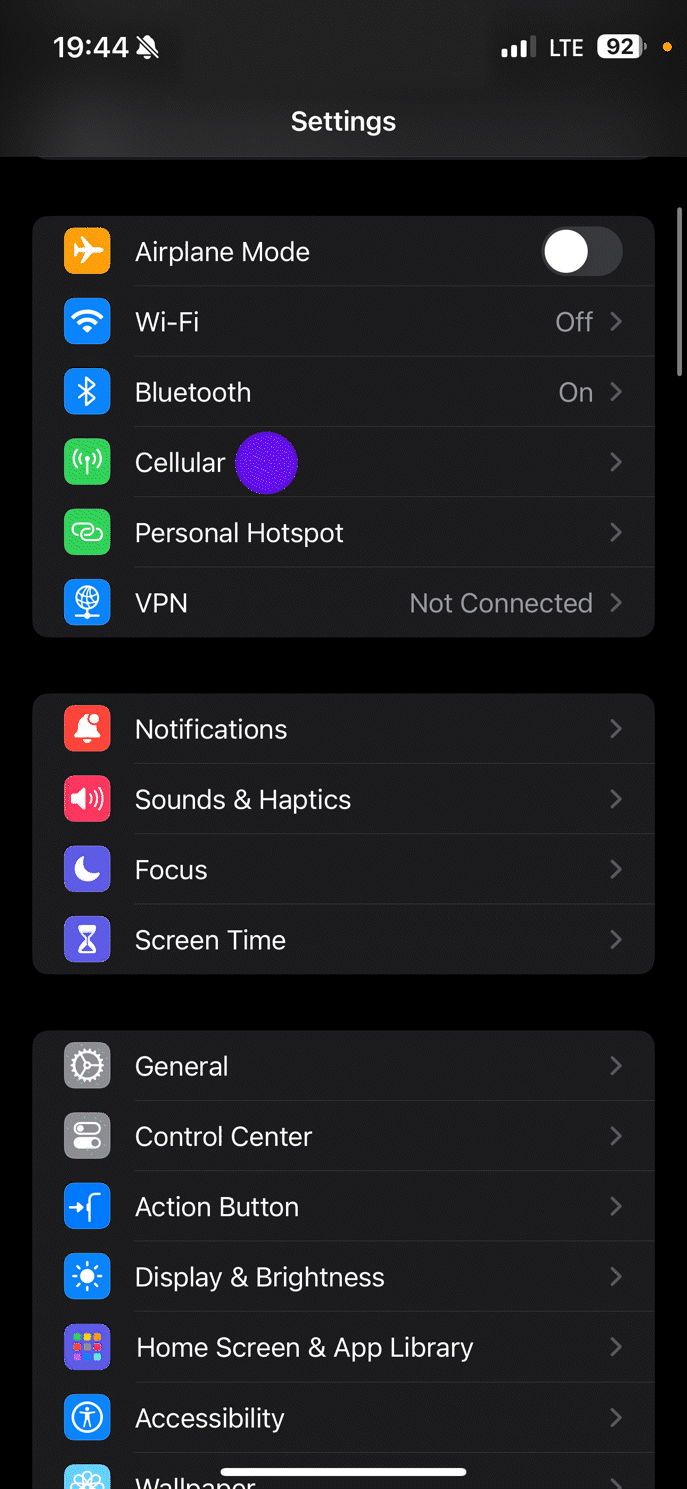Open the VPN row
This screenshot has width=687, height=1489.
[343, 603]
